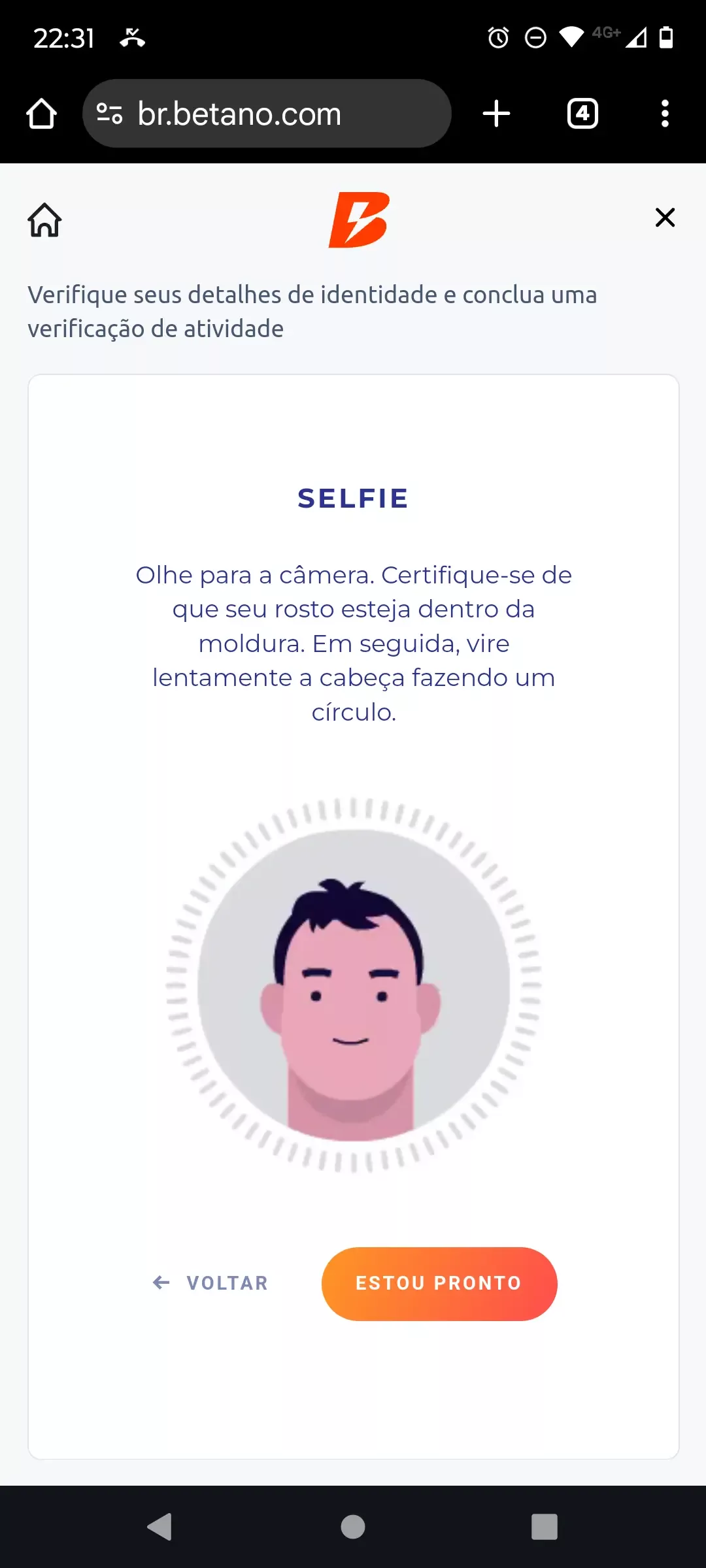Tap the SELFIE heading text
Screen dimensions: 706x1568
coord(353,498)
